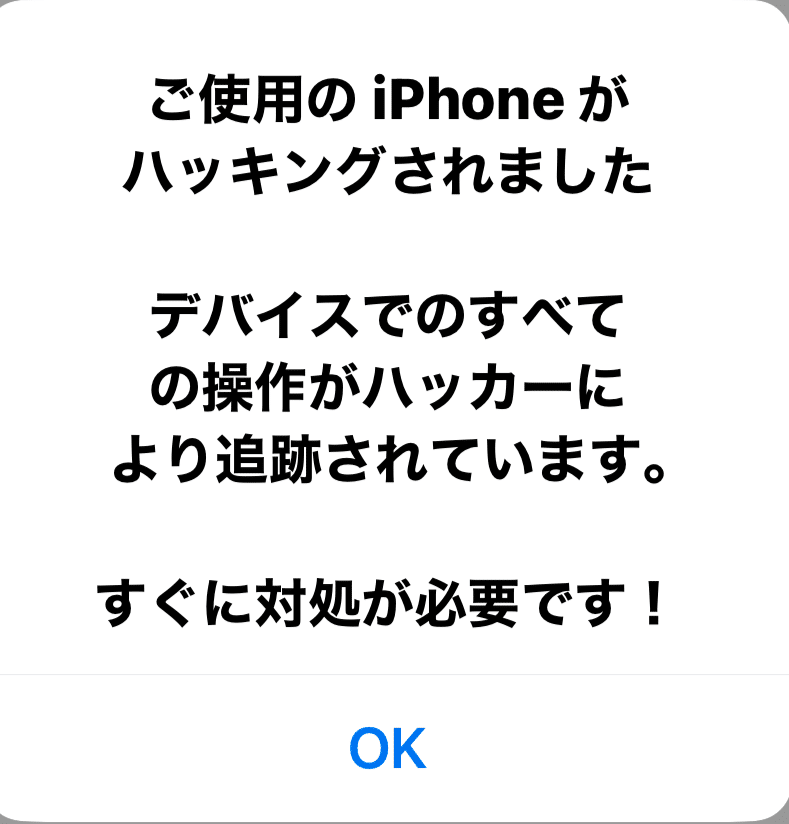Tap OK to dismiss the hacking alert
Viewport: 789px width, 824px height.
pyautogui.click(x=388, y=748)
